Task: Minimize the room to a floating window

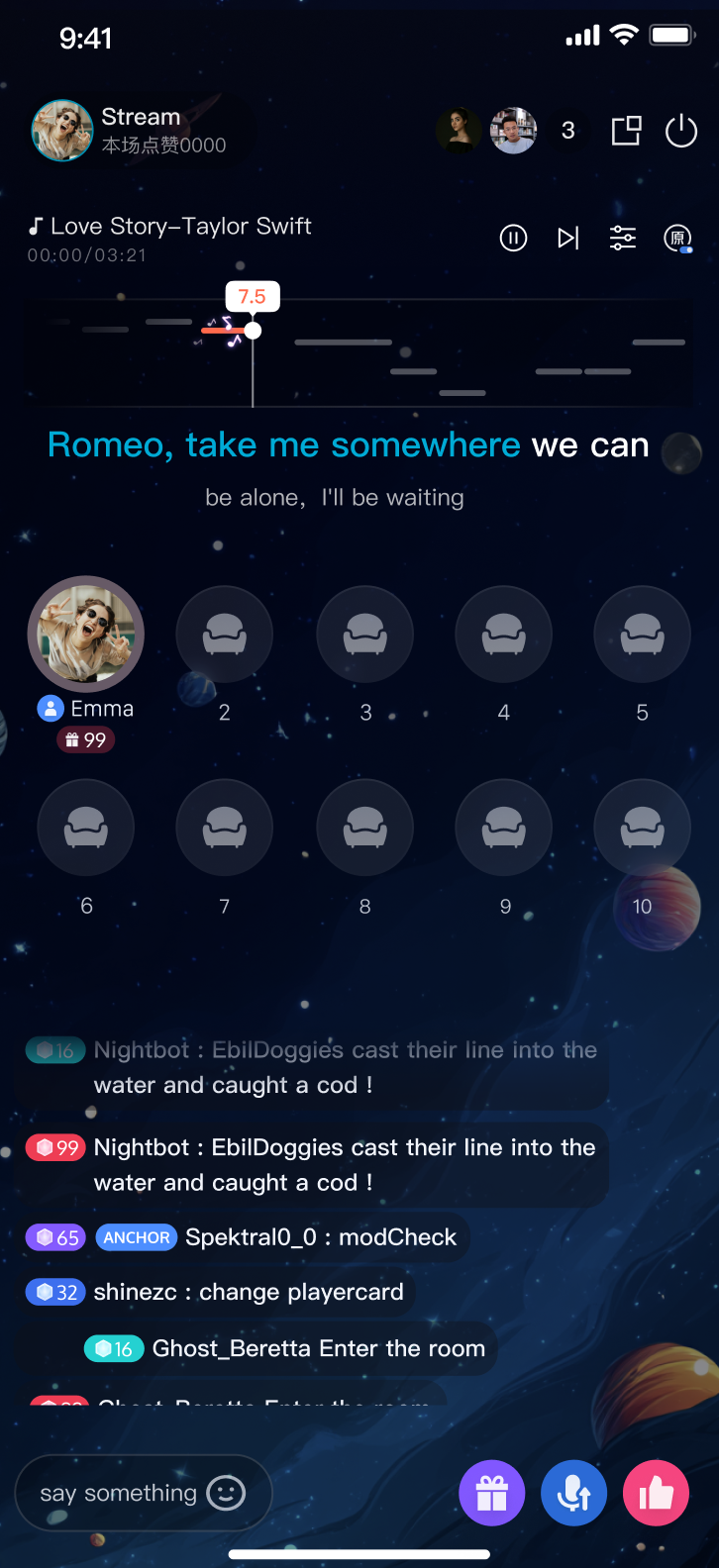Action: pyautogui.click(x=626, y=131)
